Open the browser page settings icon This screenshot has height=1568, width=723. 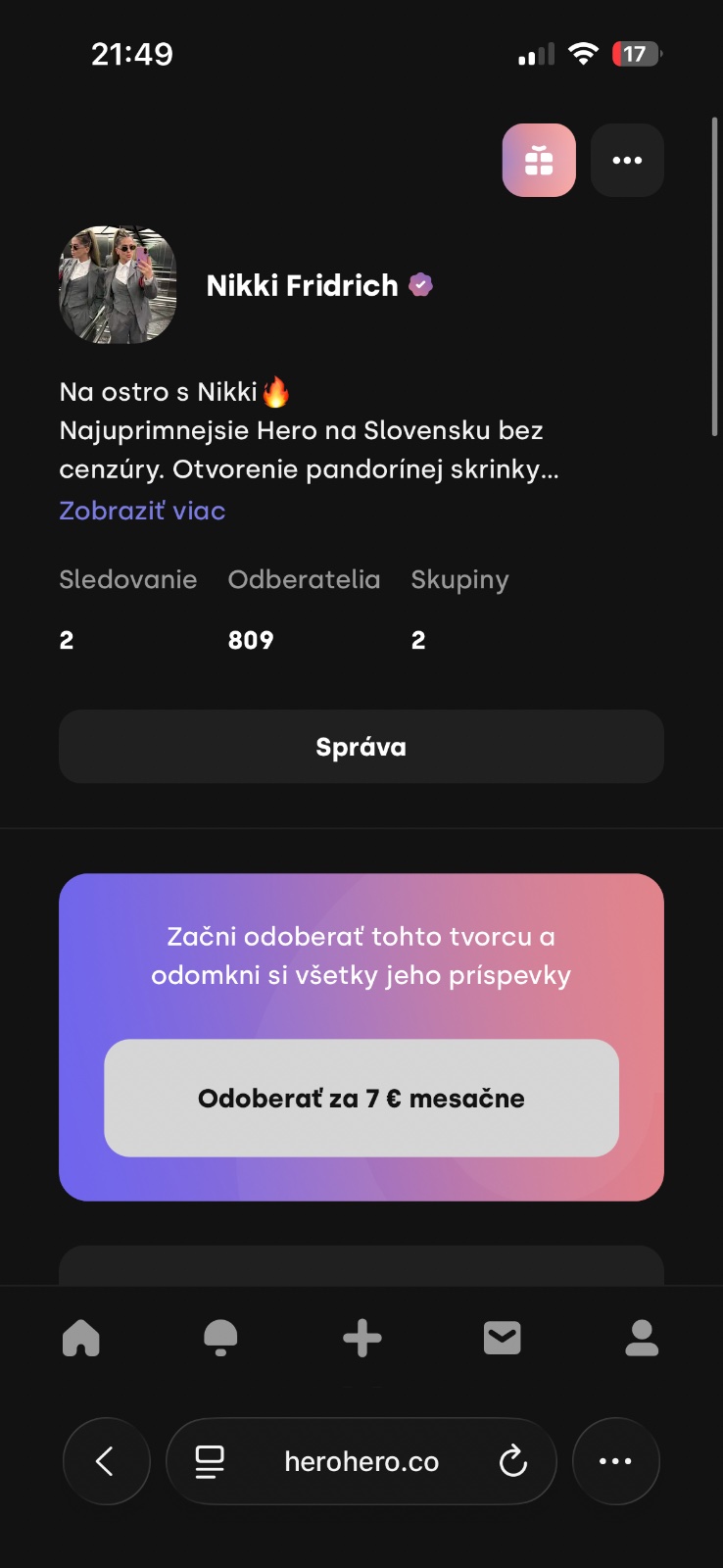[x=210, y=1461]
